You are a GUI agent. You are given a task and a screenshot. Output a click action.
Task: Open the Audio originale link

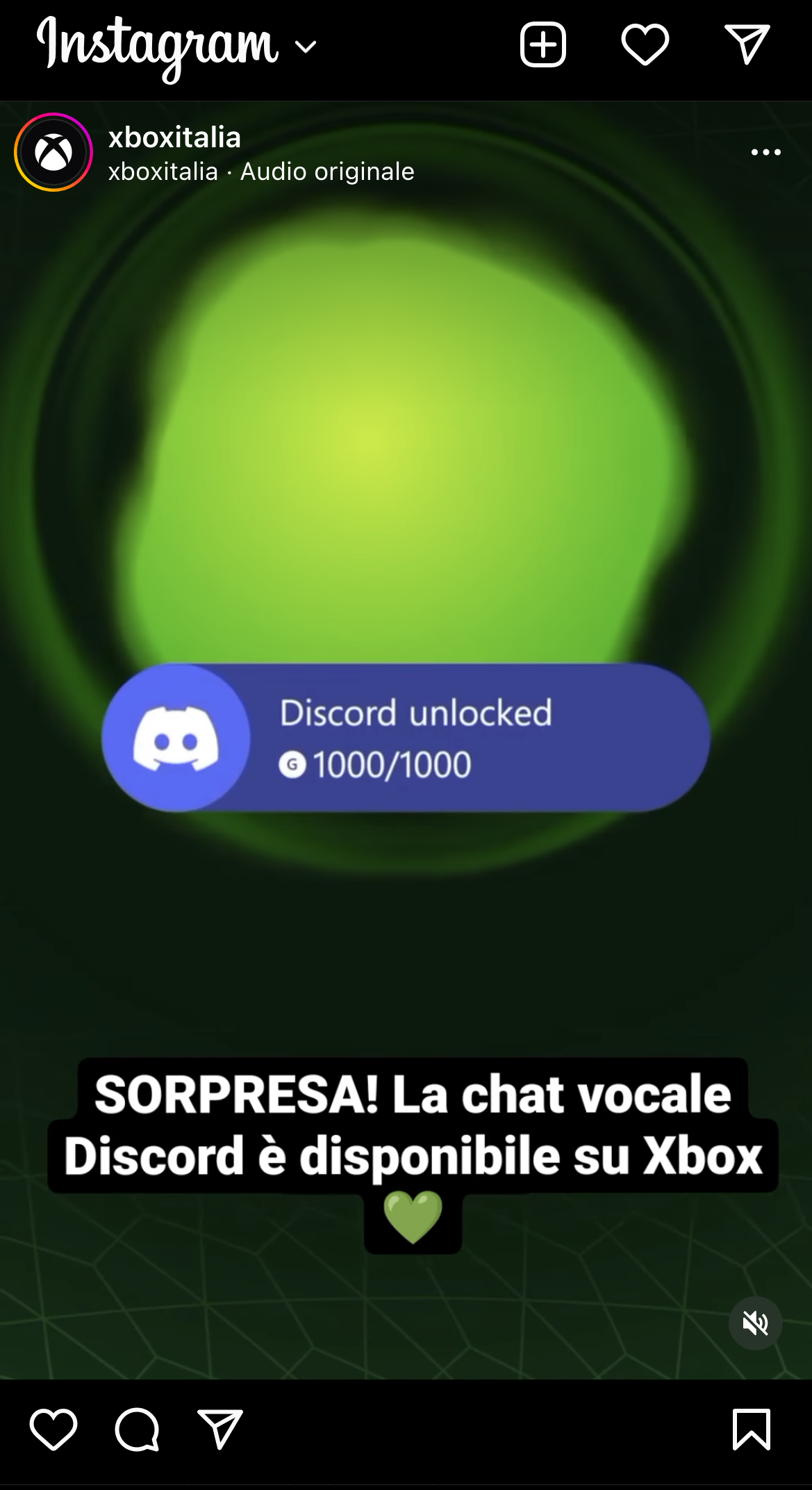(327, 172)
